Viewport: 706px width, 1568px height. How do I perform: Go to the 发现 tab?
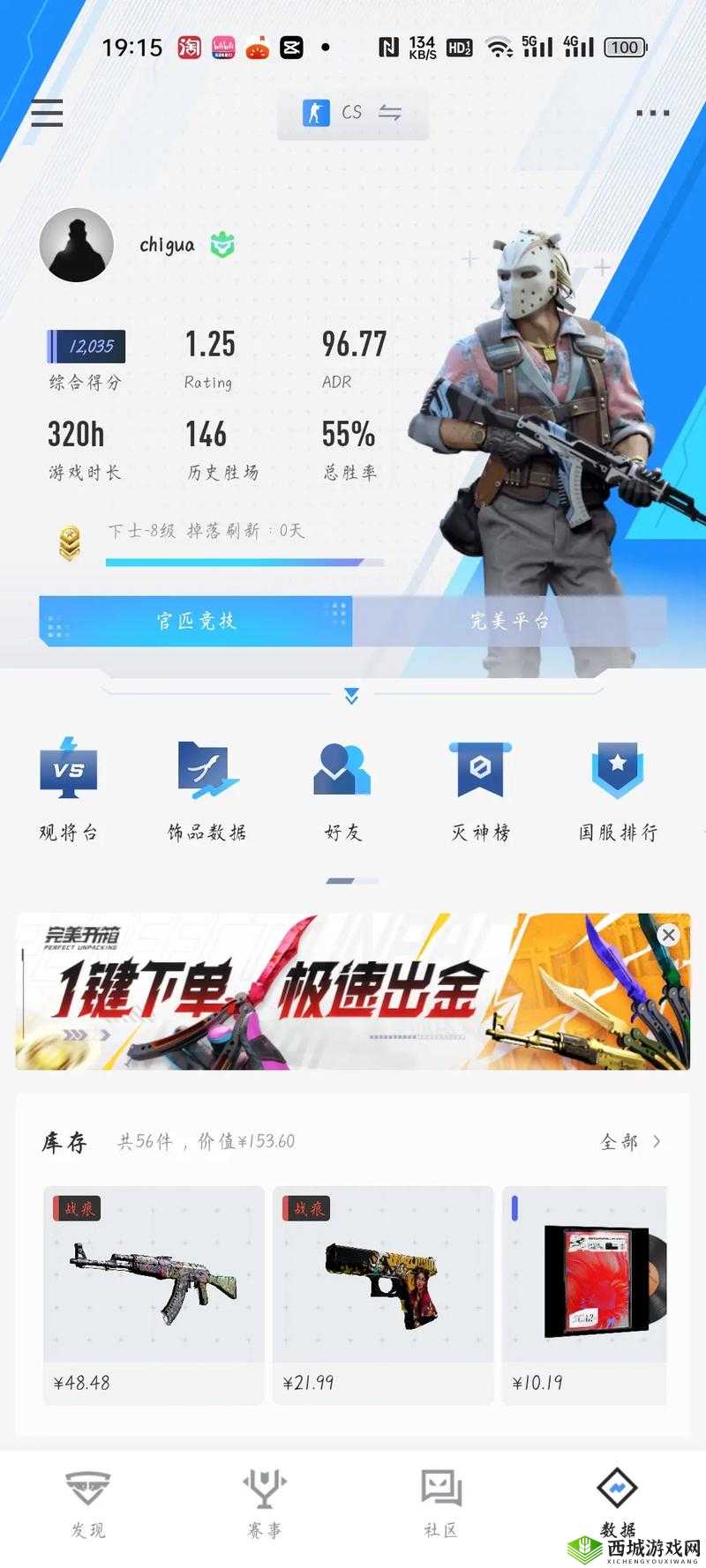[x=88, y=1504]
